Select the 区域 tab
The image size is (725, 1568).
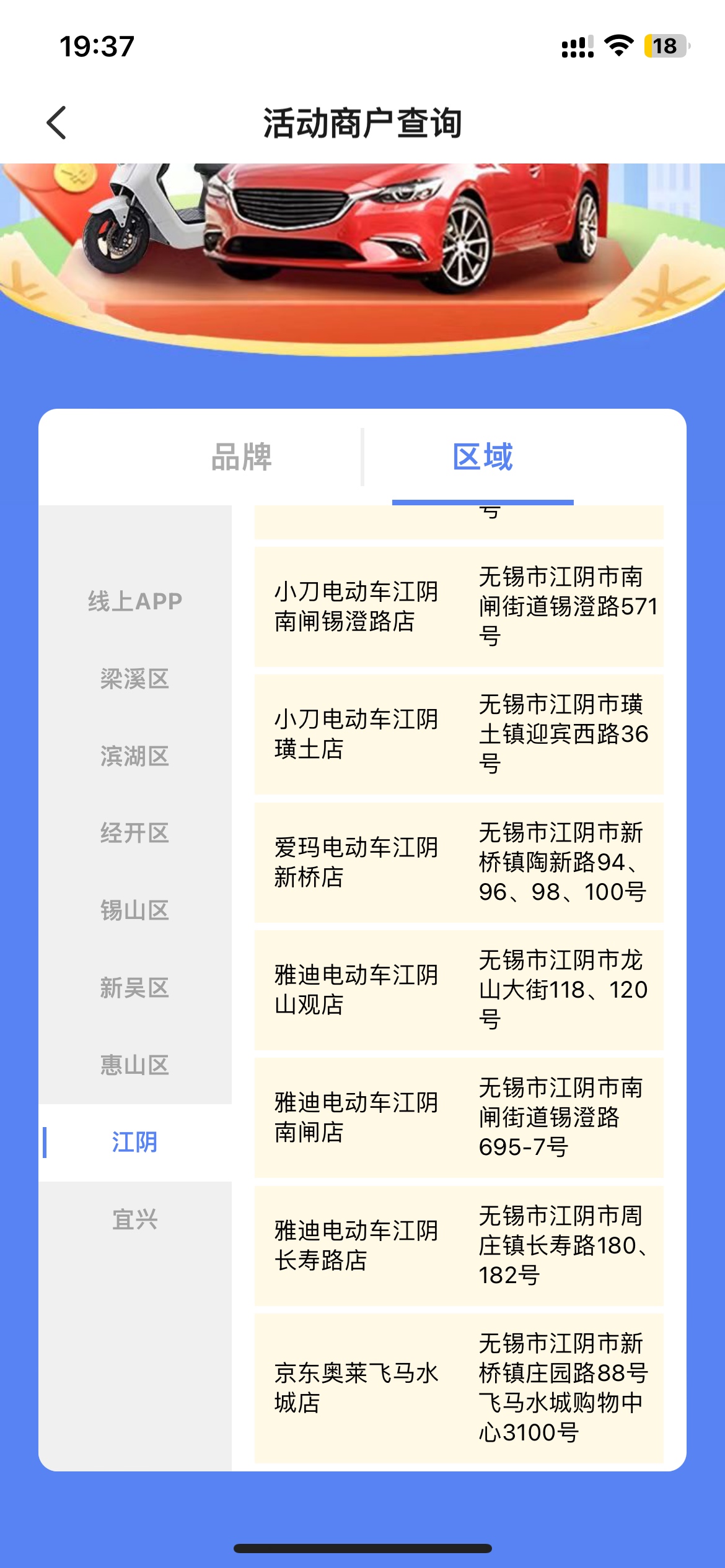(x=483, y=457)
